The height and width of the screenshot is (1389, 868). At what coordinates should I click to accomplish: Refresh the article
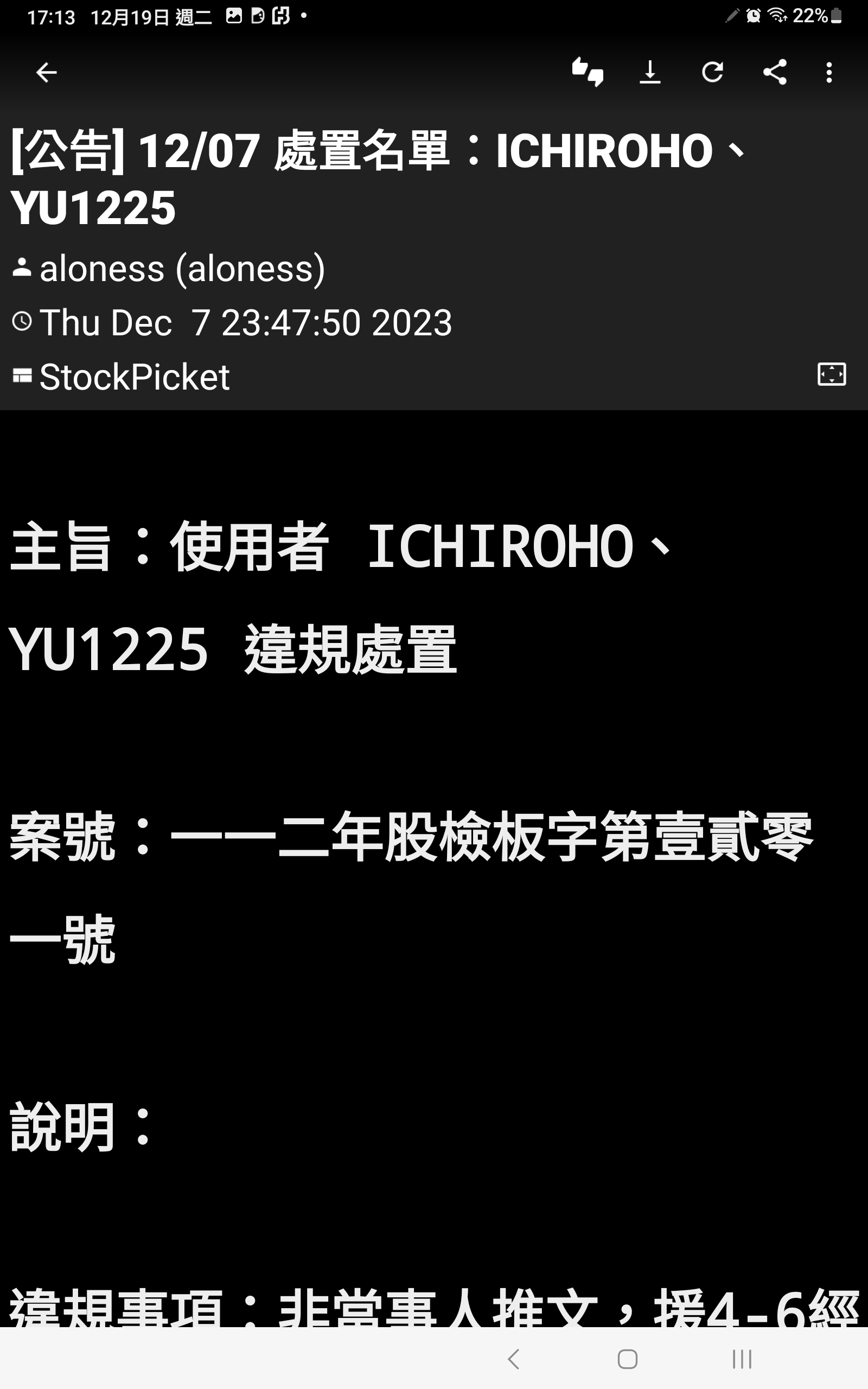712,72
